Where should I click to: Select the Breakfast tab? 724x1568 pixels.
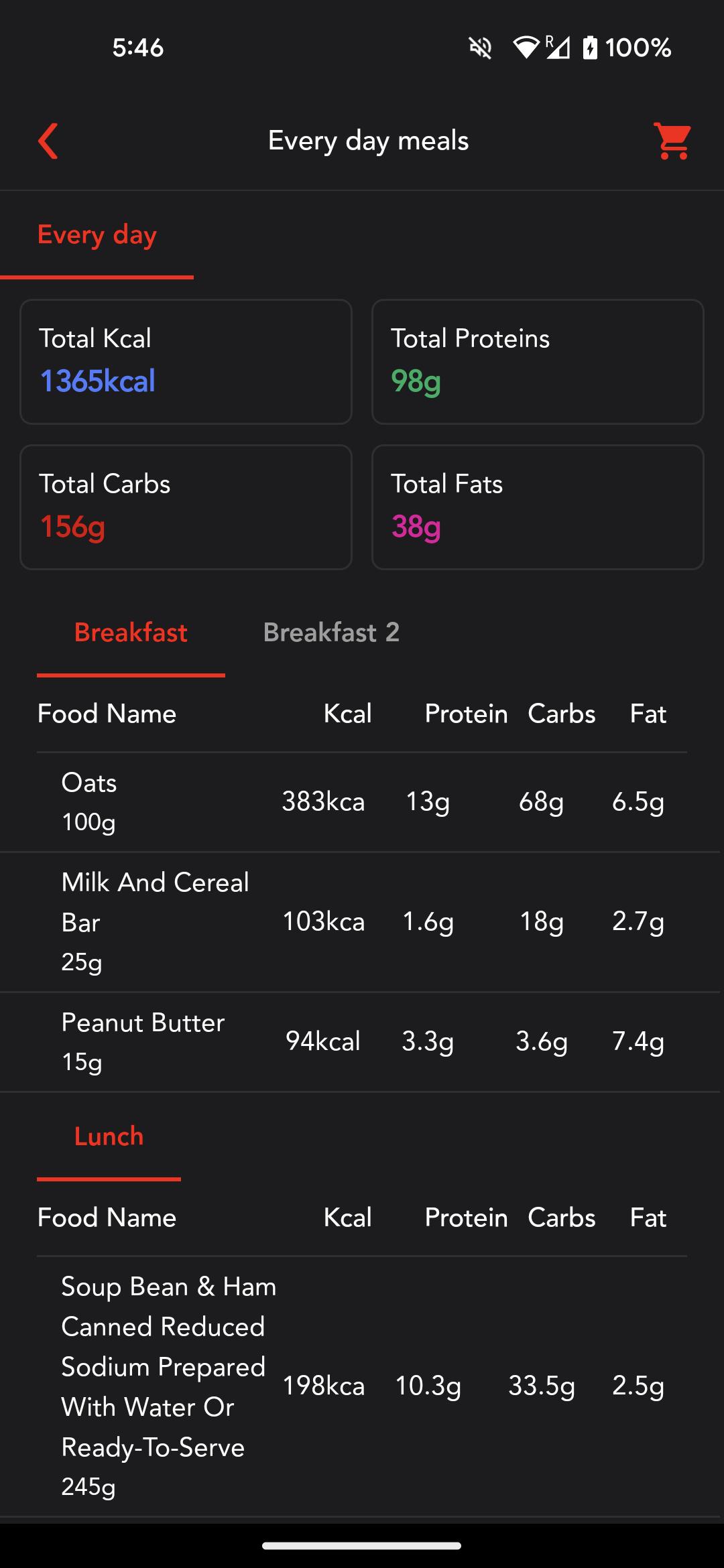coord(131,633)
